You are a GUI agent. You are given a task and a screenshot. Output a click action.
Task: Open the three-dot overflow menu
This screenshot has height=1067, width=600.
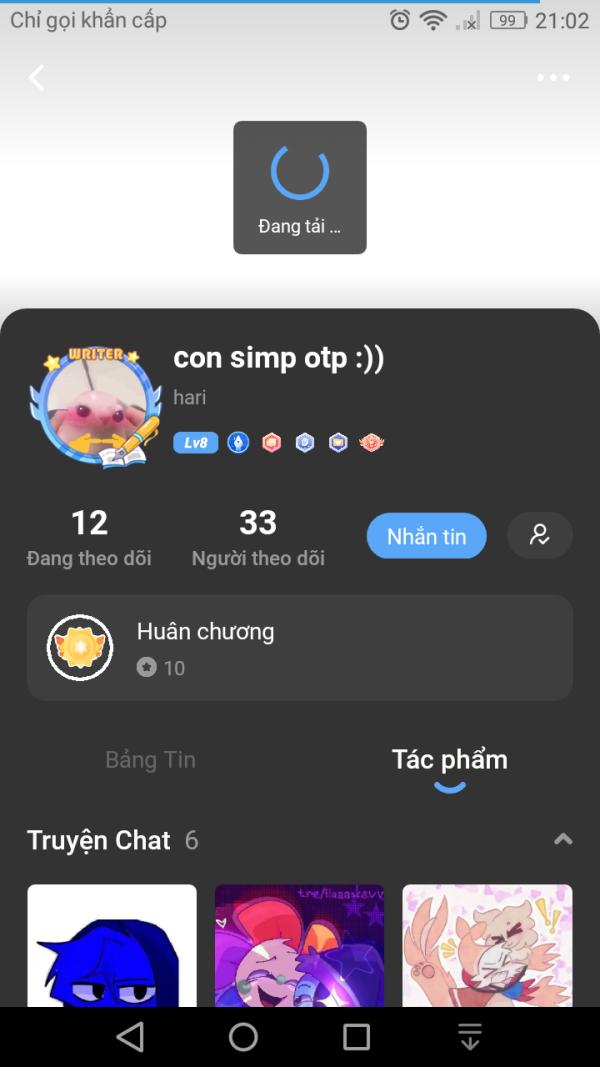(552, 78)
